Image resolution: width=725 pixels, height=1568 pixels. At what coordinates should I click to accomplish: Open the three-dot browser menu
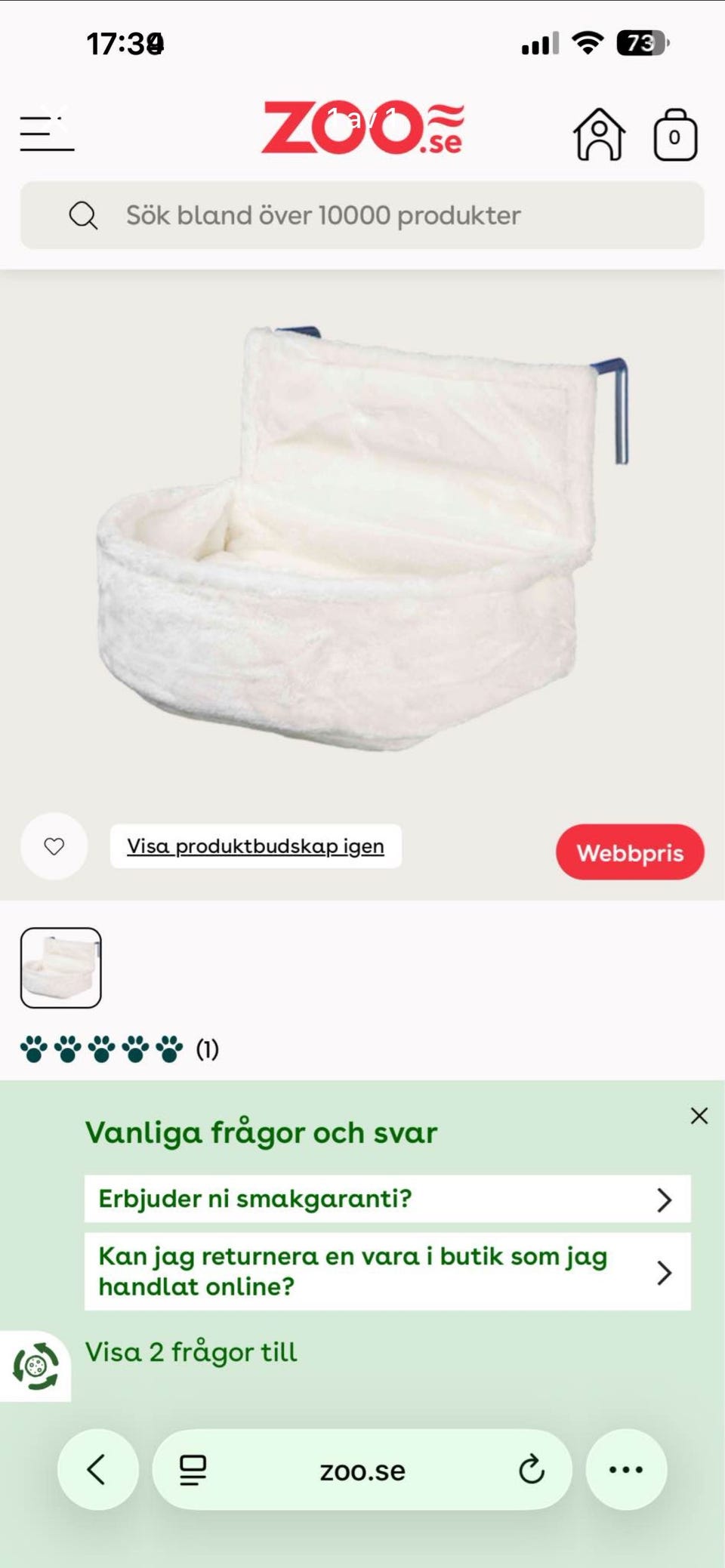pos(626,1469)
